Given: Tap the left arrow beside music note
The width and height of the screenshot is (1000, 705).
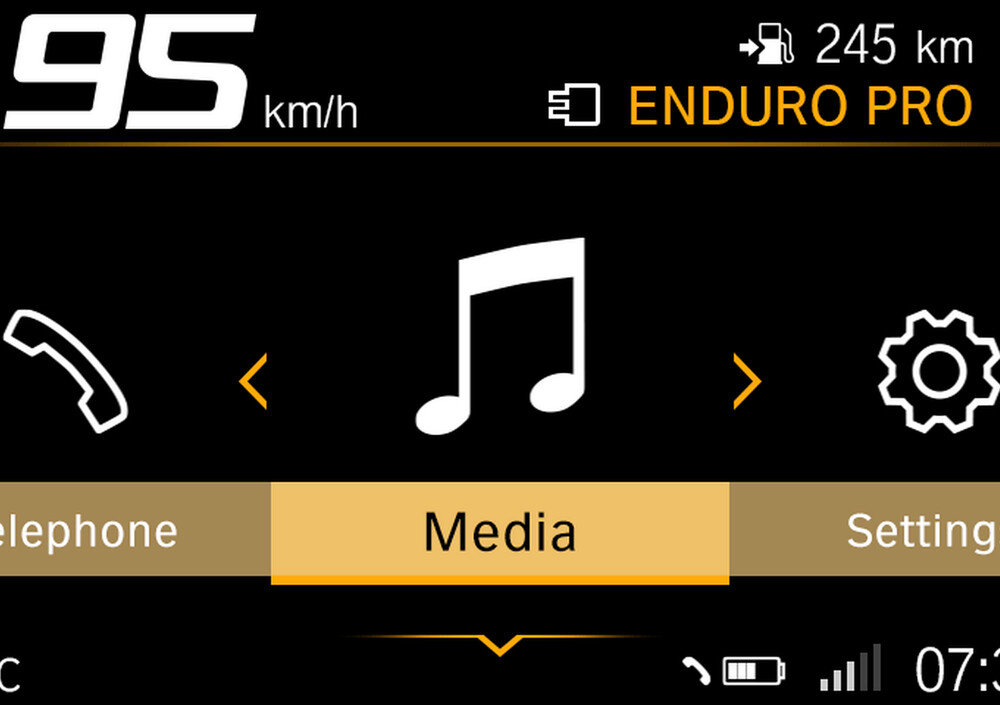Looking at the screenshot, I should pos(253,382).
